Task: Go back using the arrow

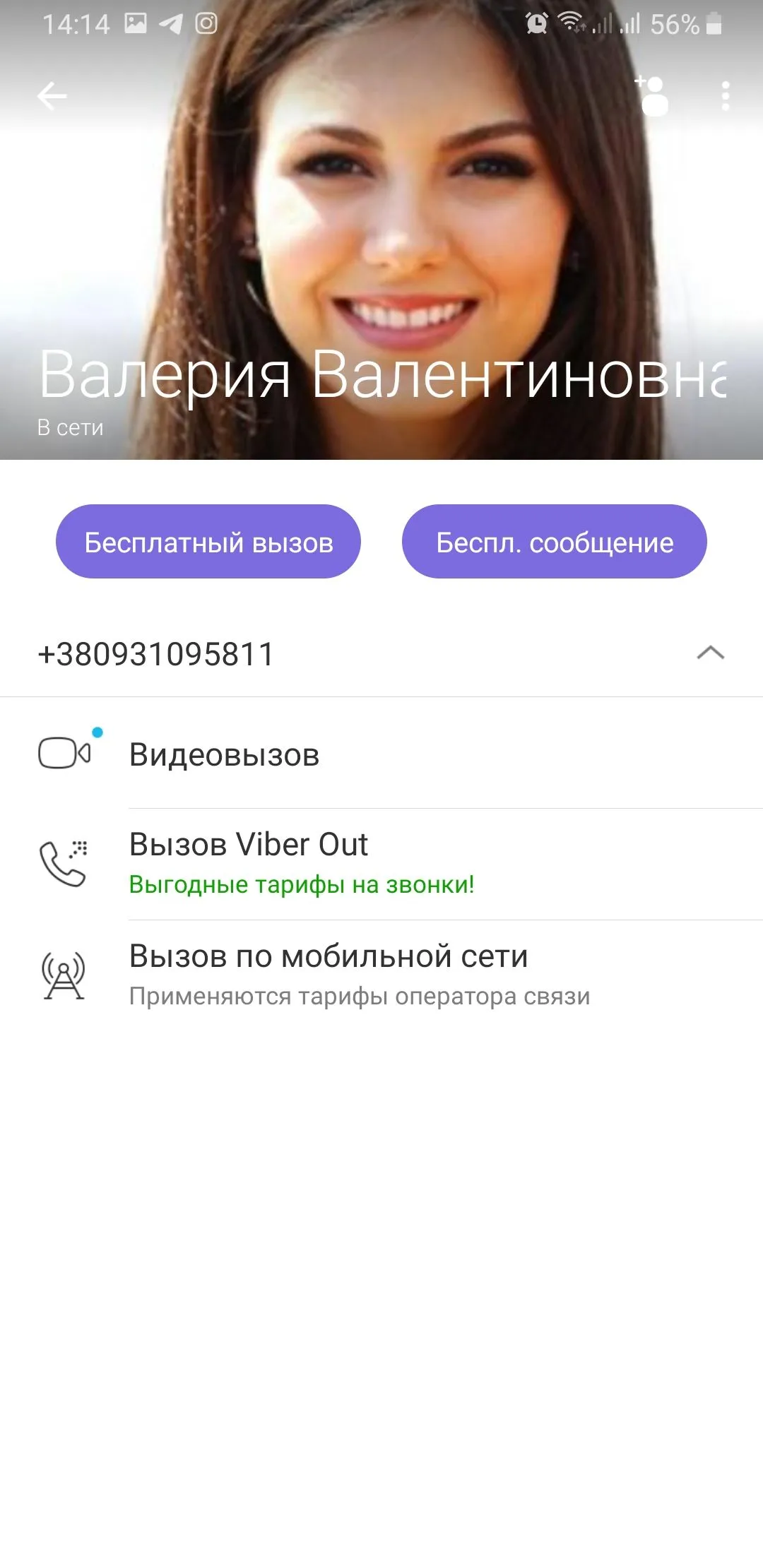Action: pyautogui.click(x=52, y=96)
